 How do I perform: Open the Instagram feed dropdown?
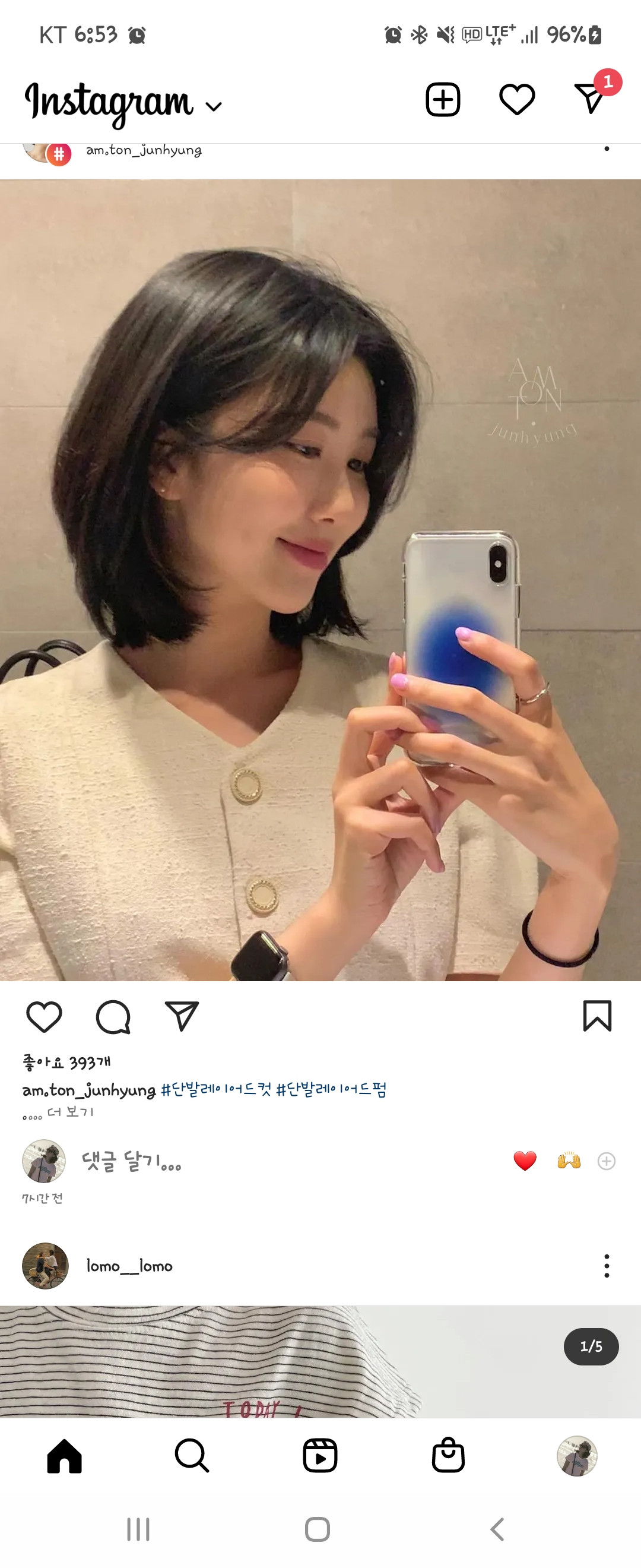coord(214,106)
